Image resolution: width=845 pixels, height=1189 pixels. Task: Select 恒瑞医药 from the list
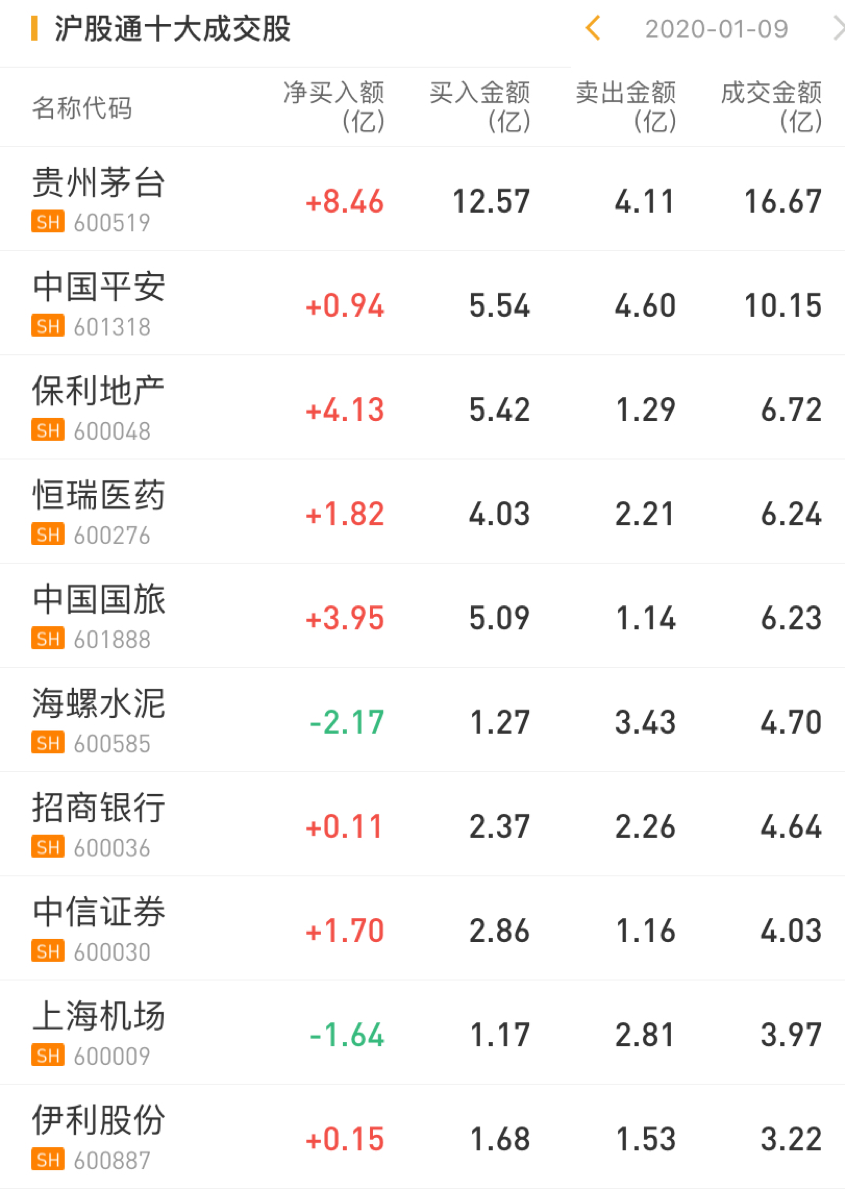pyautogui.click(x=99, y=511)
